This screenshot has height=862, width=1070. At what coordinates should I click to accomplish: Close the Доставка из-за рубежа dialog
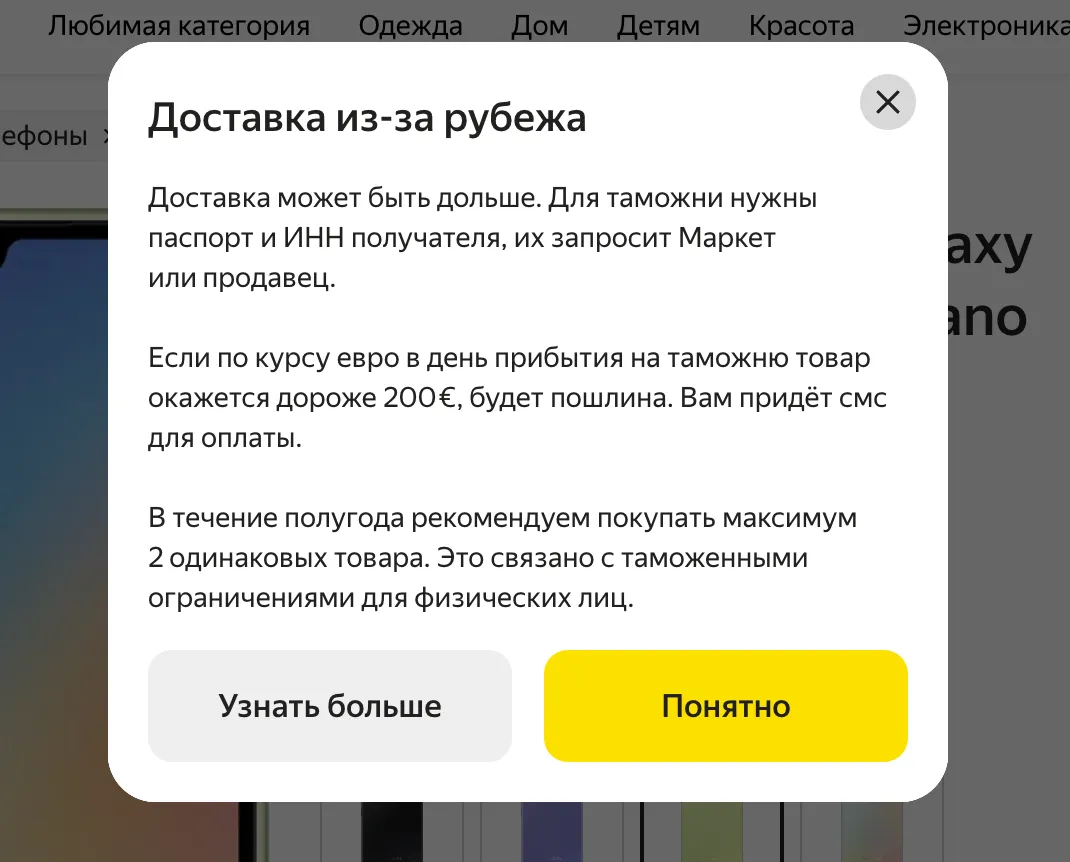pos(887,102)
